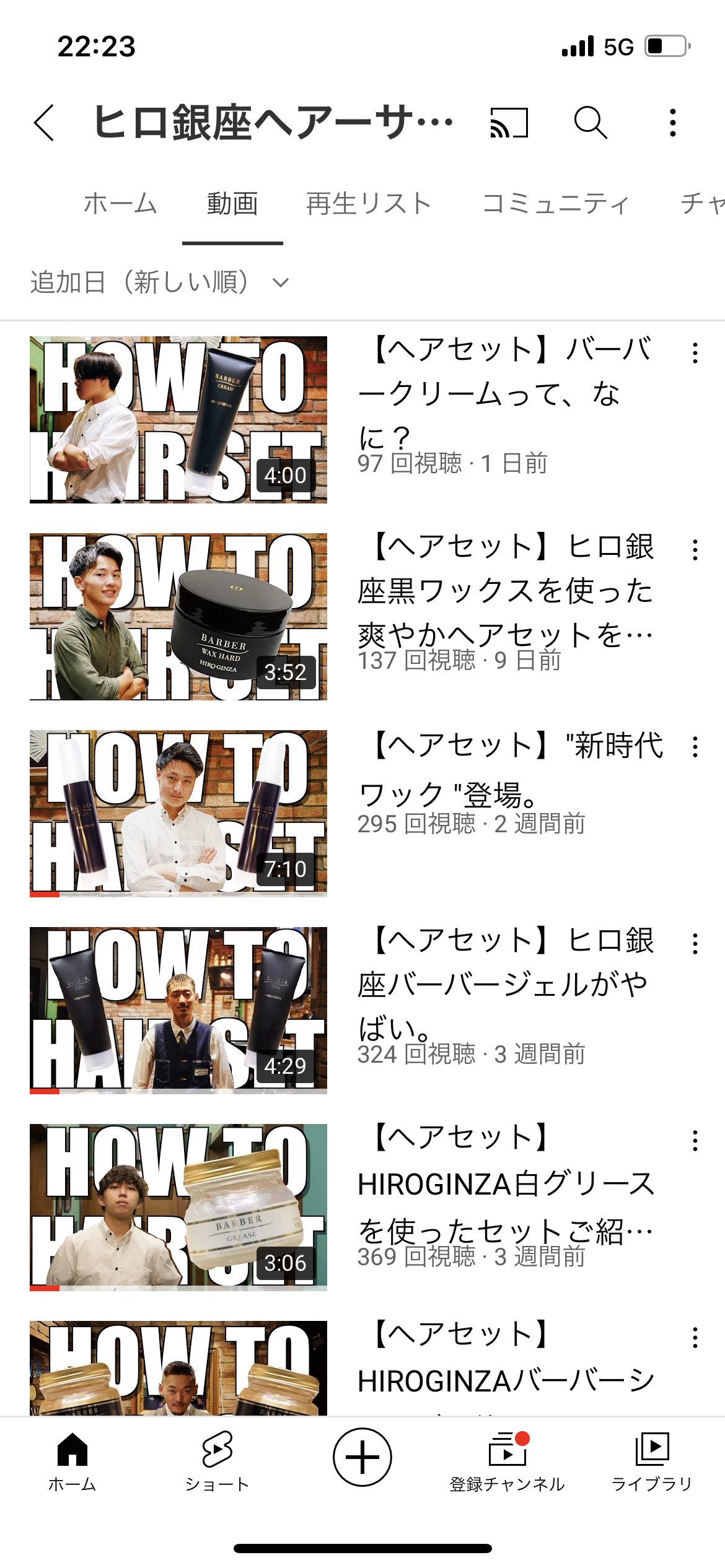The image size is (725, 1568).
Task: Open the channel overflow menu
Action: pyautogui.click(x=673, y=123)
